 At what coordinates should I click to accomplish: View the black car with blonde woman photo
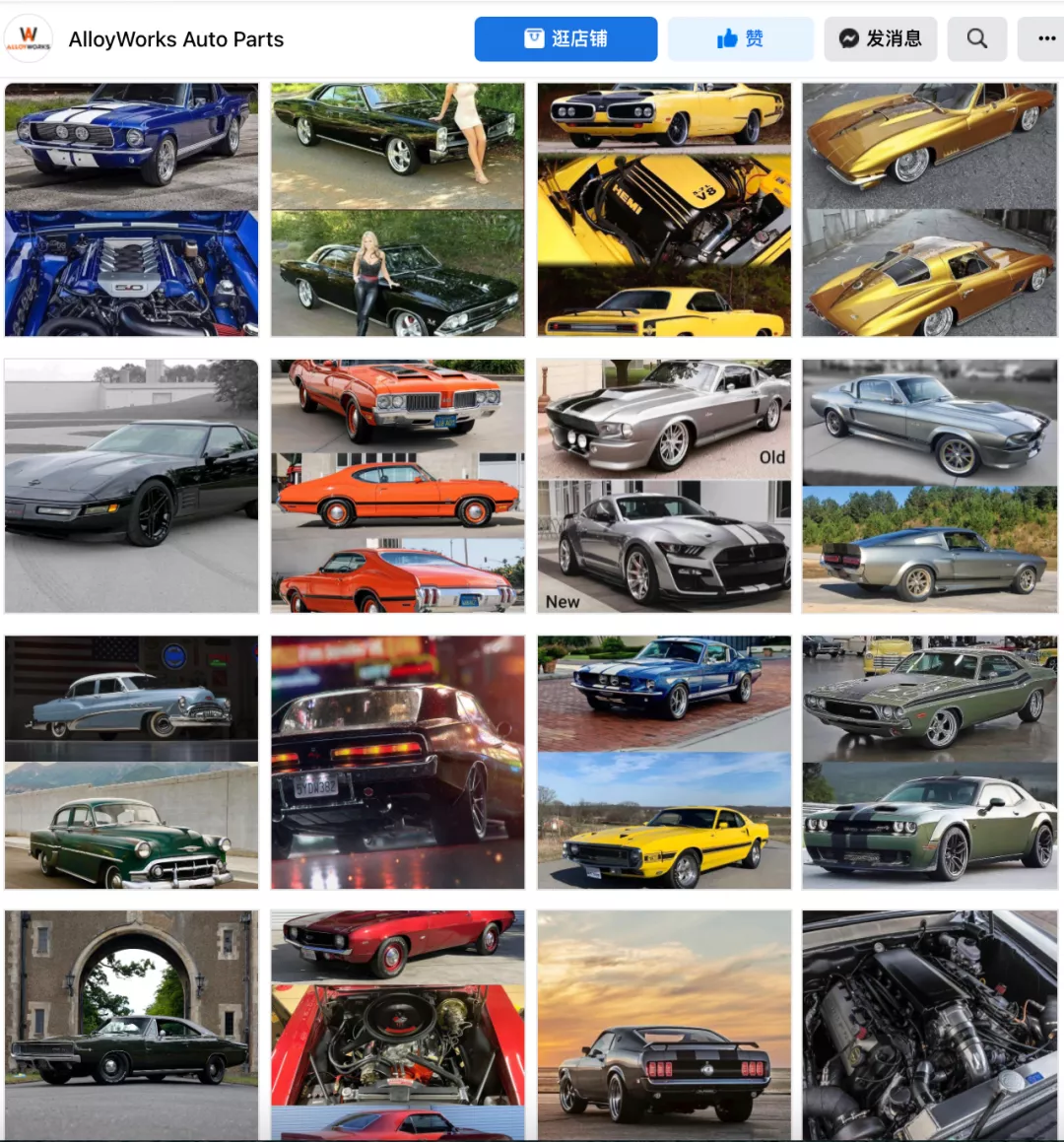[x=397, y=209]
